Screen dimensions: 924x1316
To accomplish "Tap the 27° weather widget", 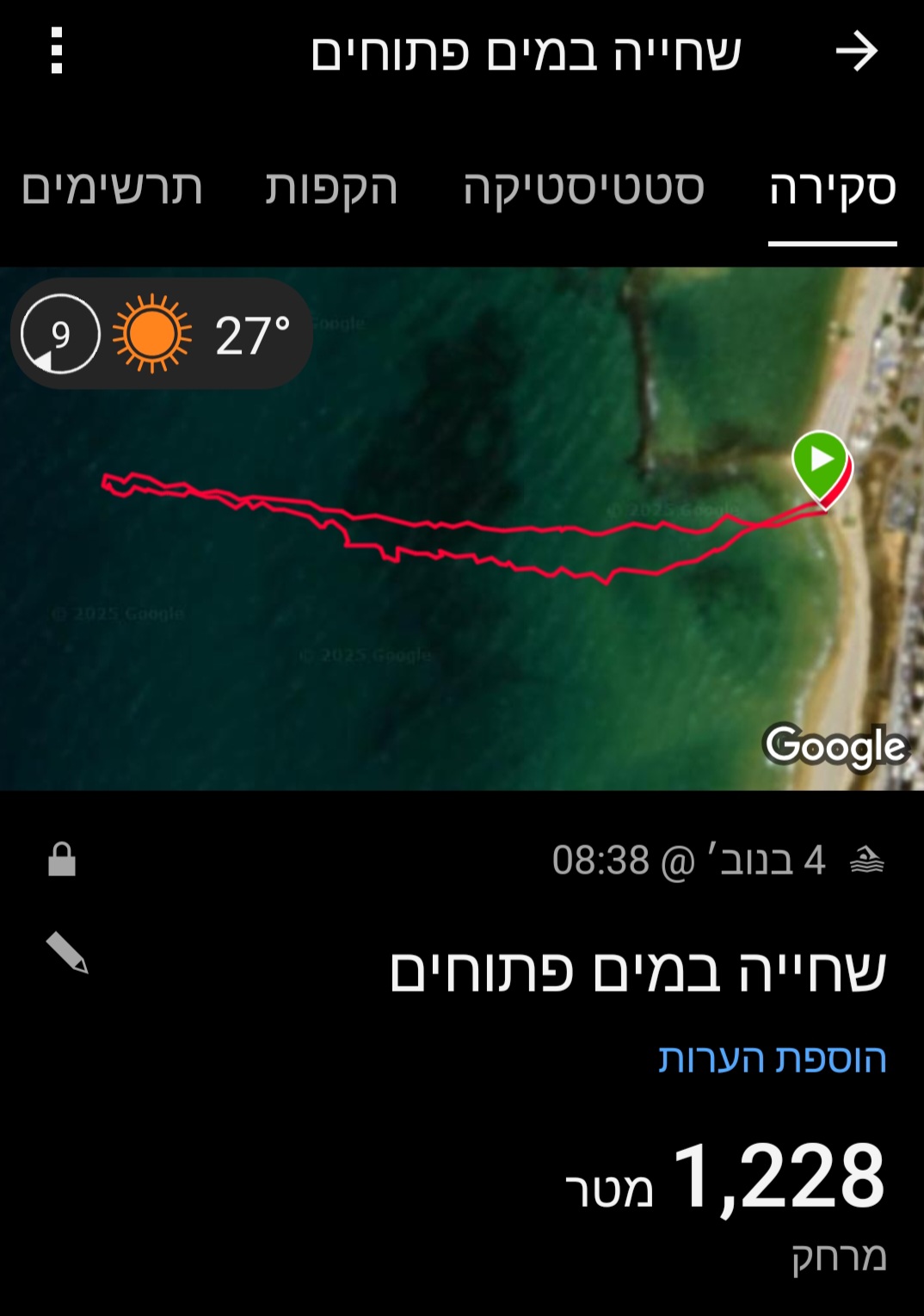I will (x=162, y=334).
